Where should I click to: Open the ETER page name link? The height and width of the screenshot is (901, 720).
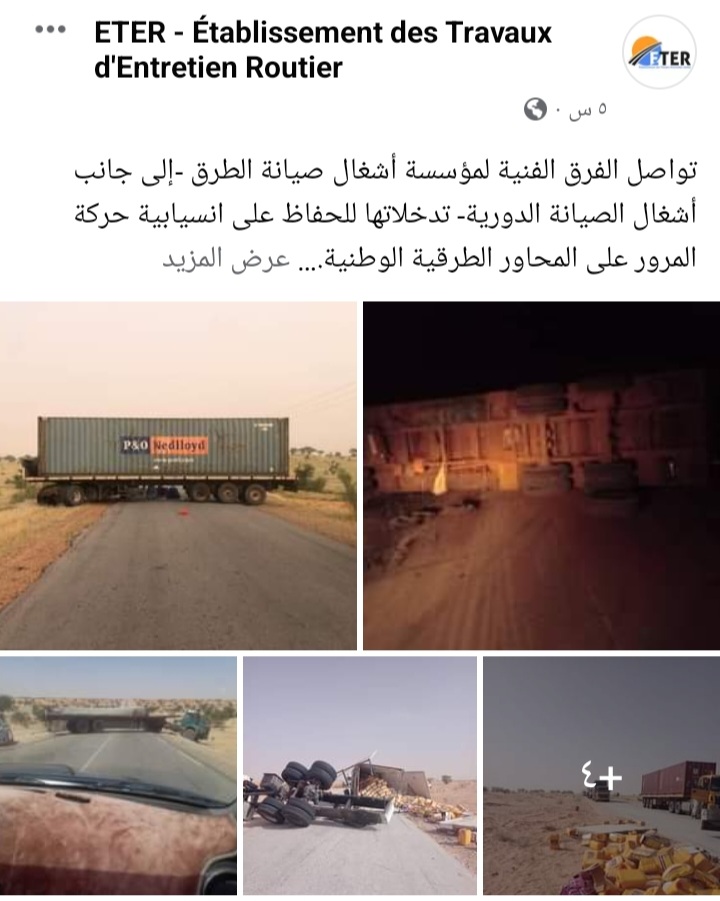coord(322,50)
